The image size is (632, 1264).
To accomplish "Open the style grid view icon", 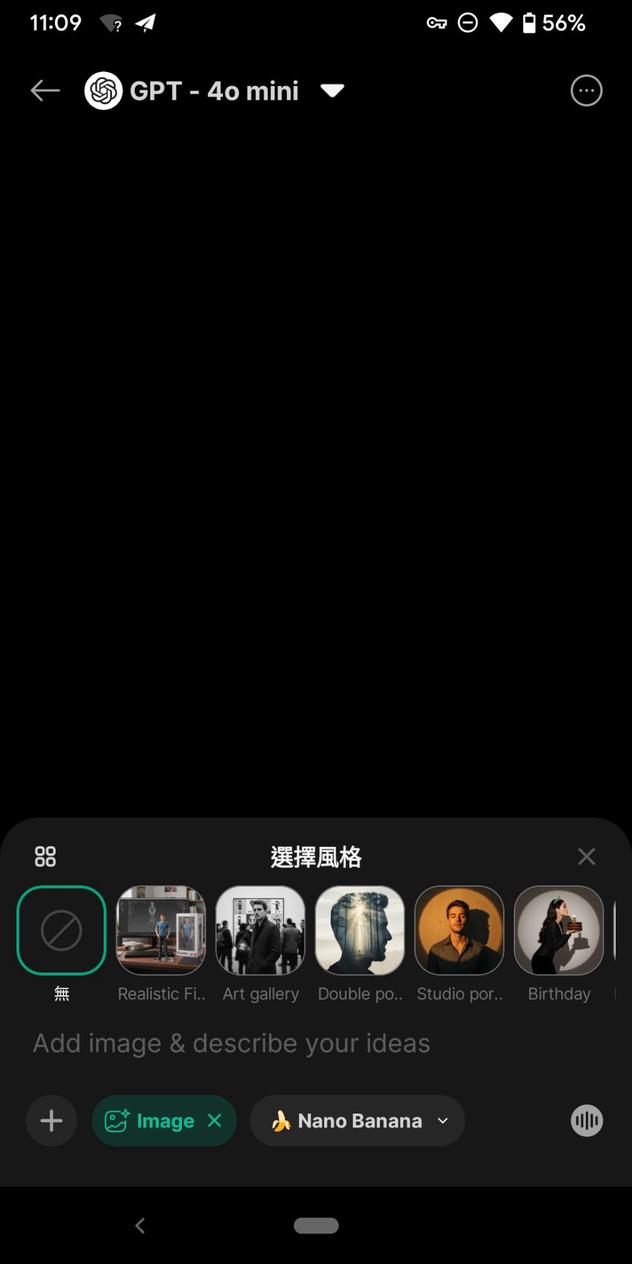I will point(45,856).
